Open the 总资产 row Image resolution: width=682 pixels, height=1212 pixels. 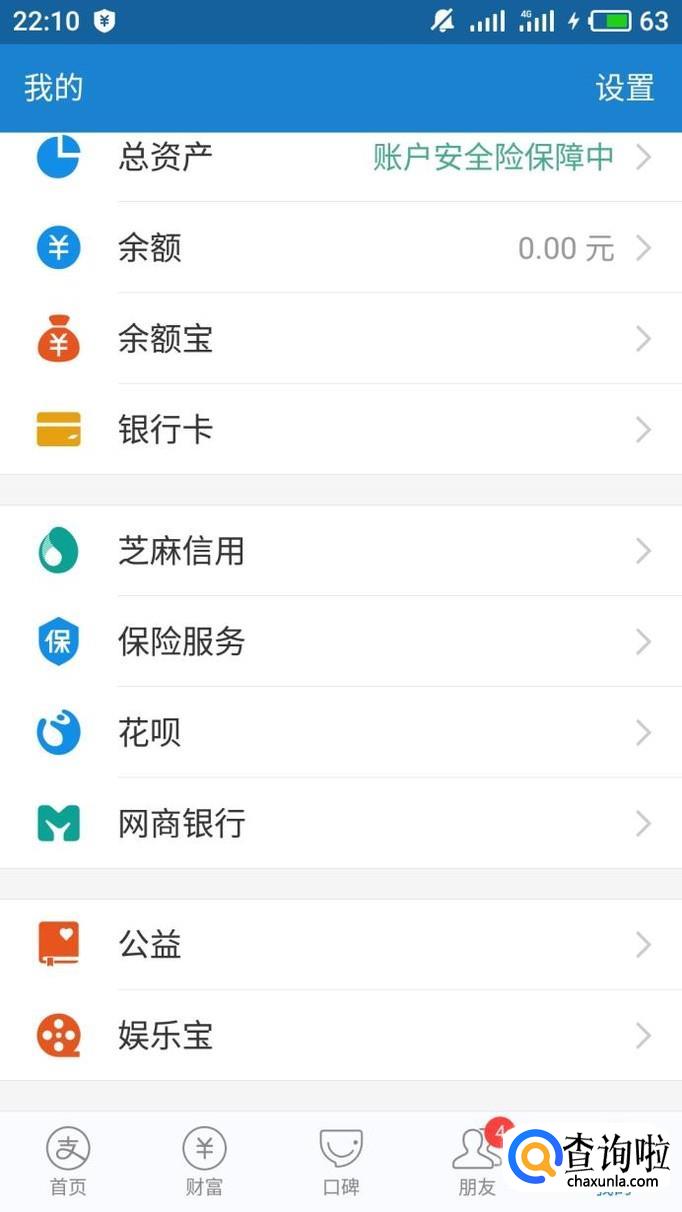(340, 158)
